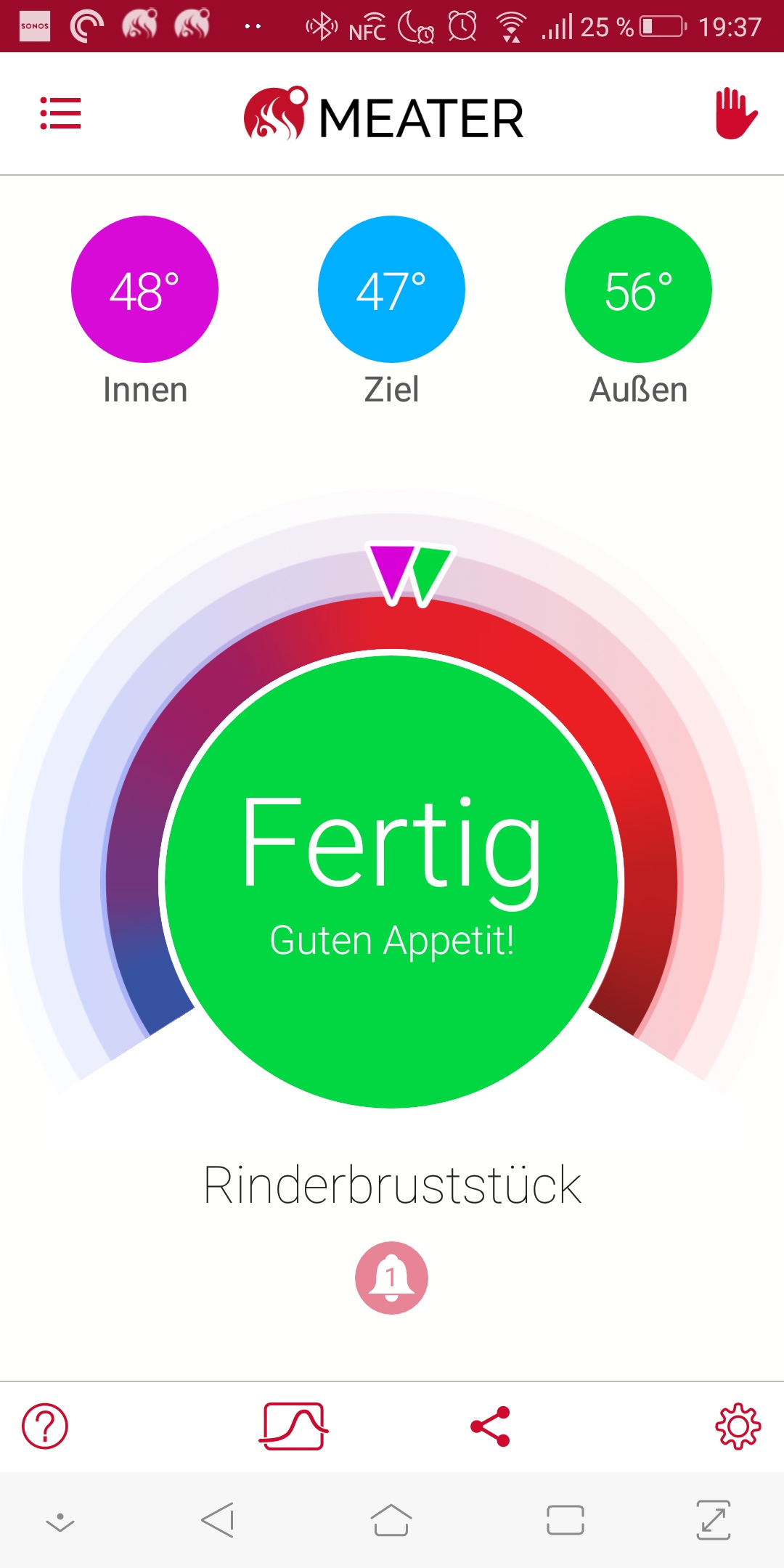Open the help question mark icon
This screenshot has width=784, height=1568.
click(45, 1426)
